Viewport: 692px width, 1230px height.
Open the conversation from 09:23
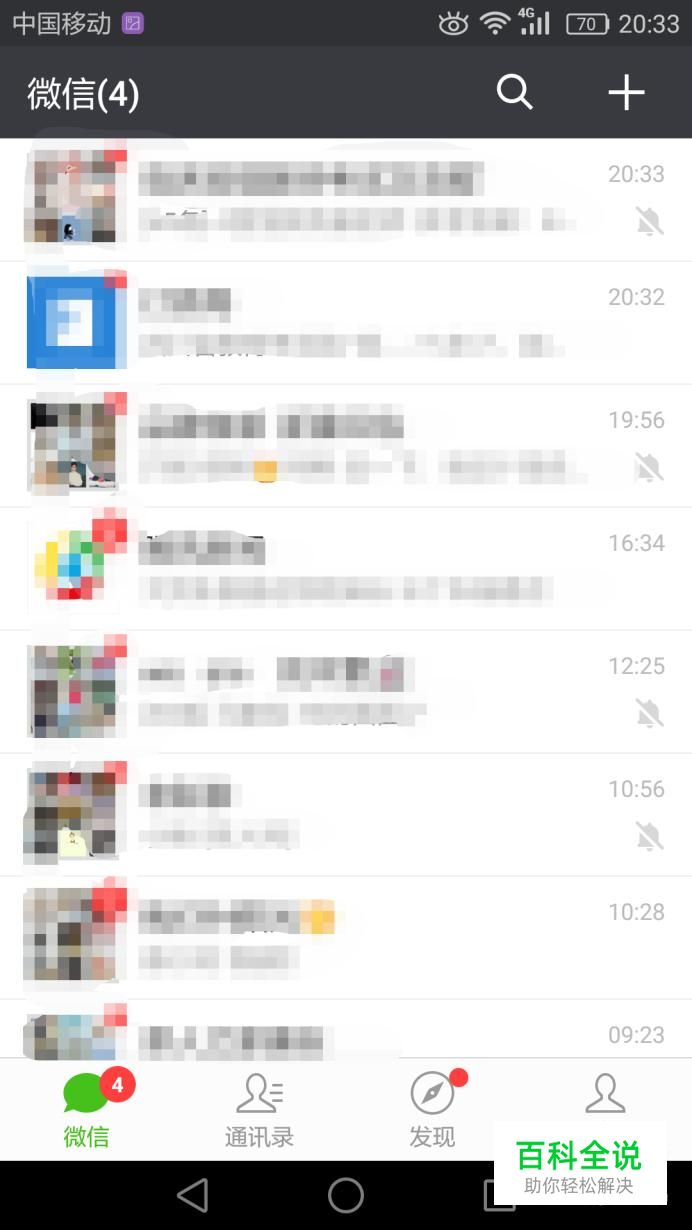tap(346, 1034)
